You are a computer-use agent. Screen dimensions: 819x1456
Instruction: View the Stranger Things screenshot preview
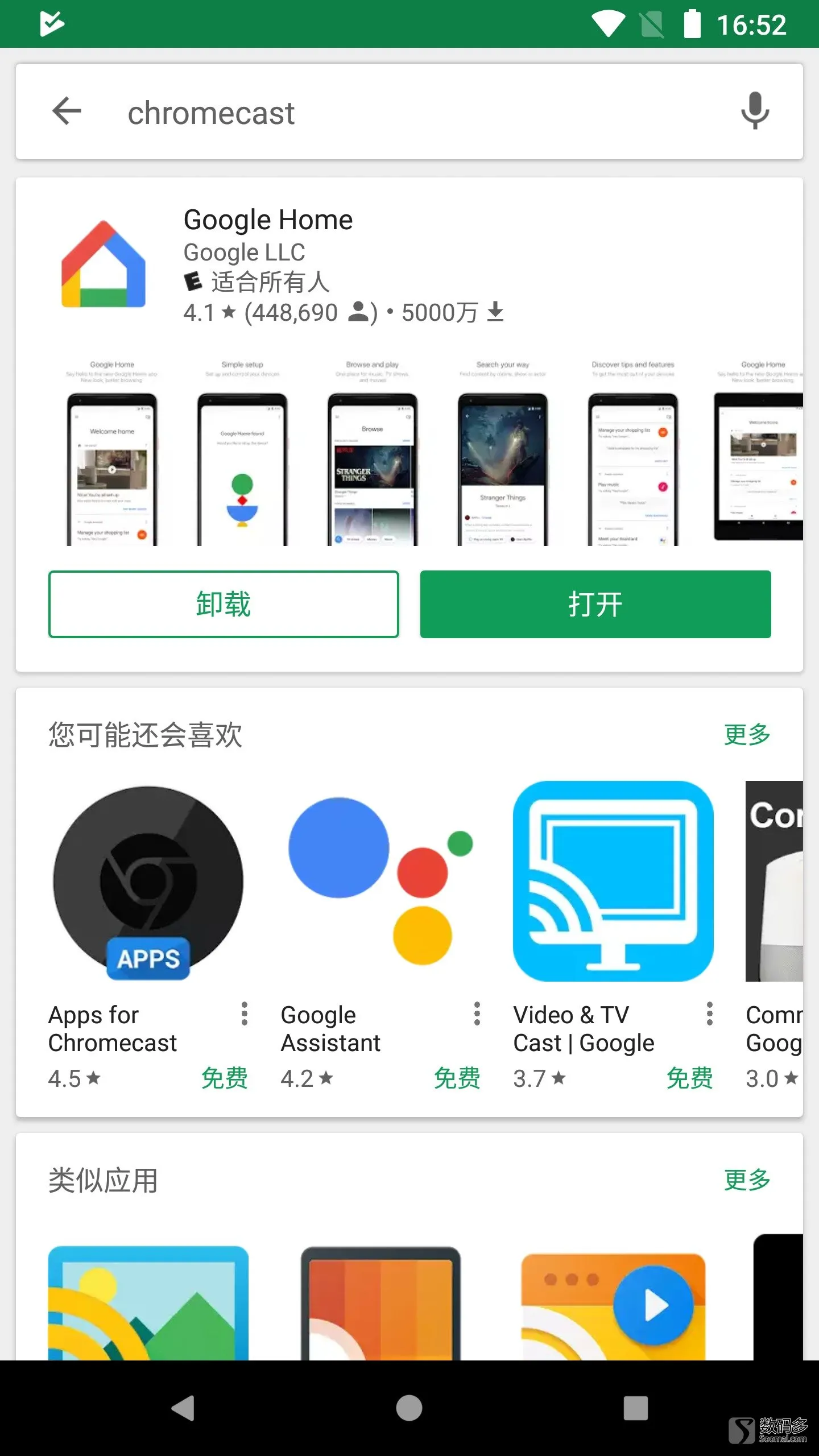[503, 469]
